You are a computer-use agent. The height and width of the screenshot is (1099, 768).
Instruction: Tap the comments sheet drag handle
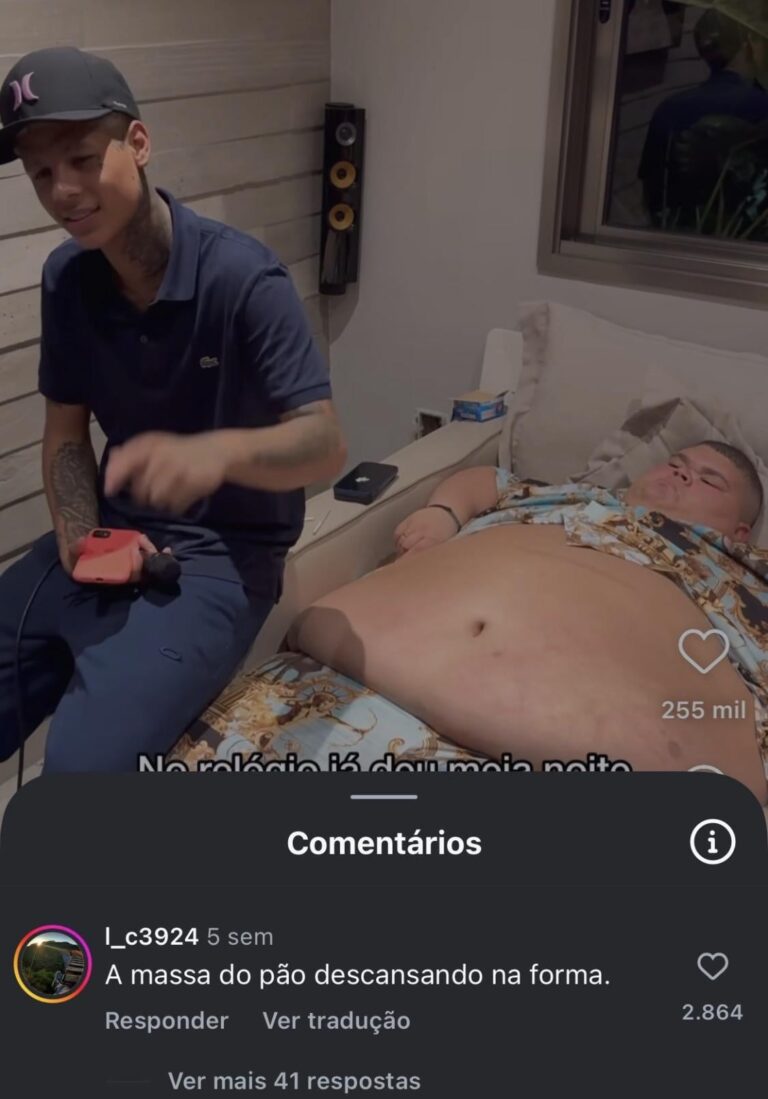[384, 797]
